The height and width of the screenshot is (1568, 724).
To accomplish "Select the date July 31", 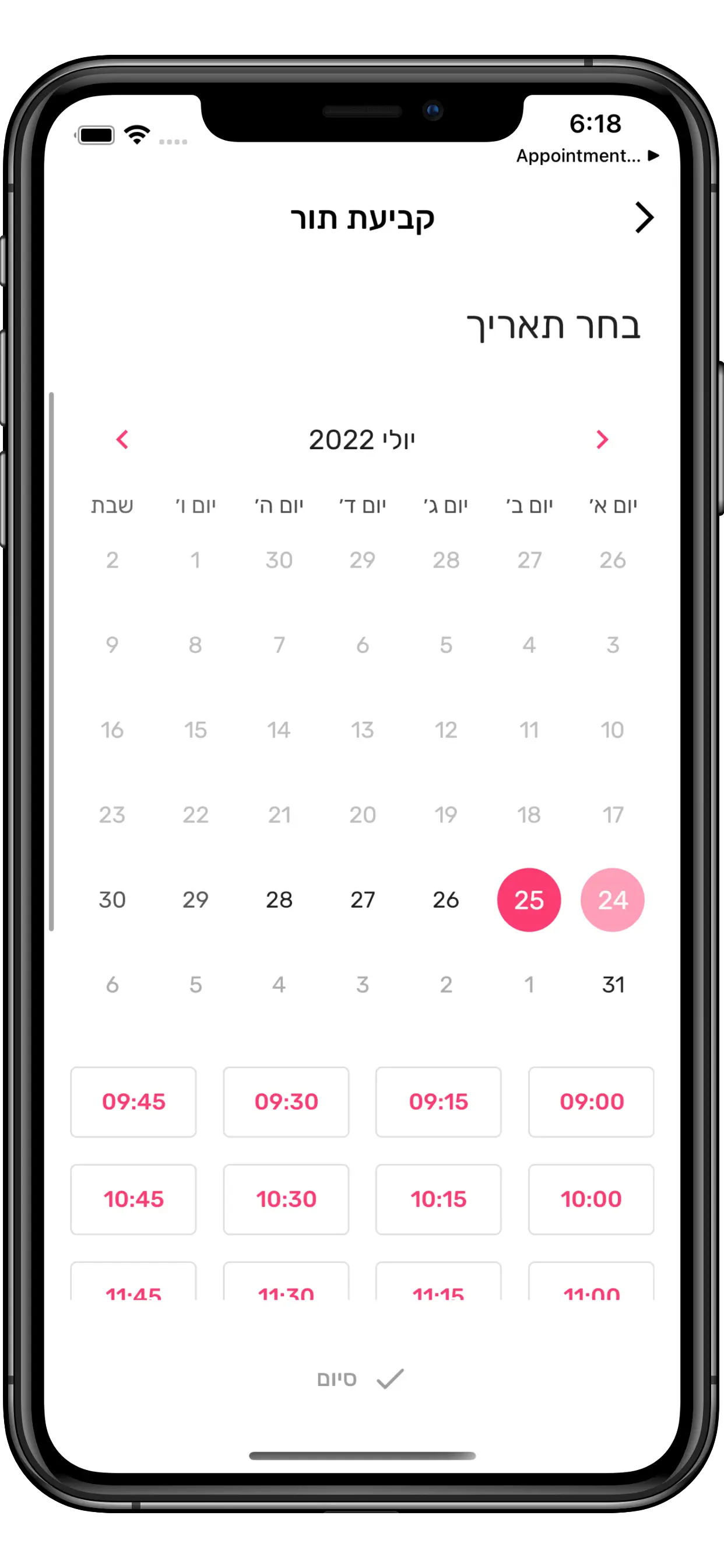I will (613, 984).
